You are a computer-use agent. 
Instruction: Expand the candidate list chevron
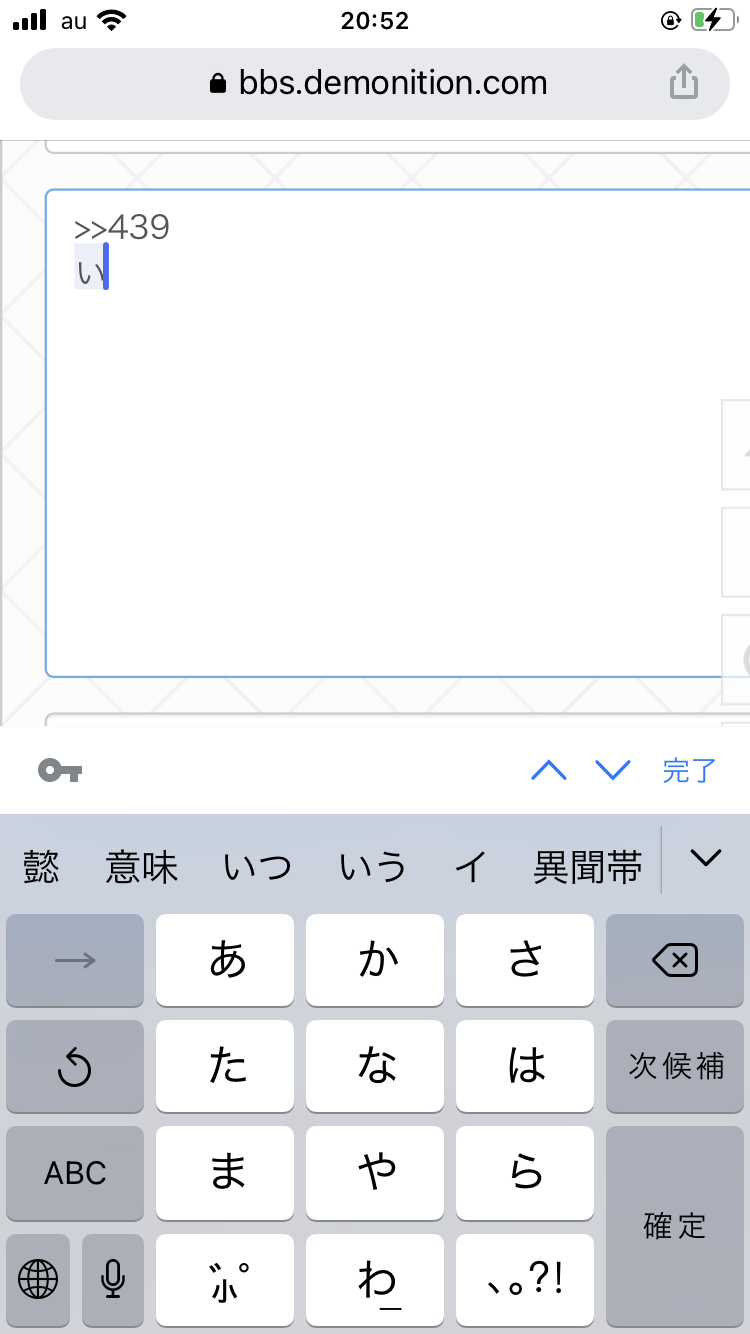point(706,858)
